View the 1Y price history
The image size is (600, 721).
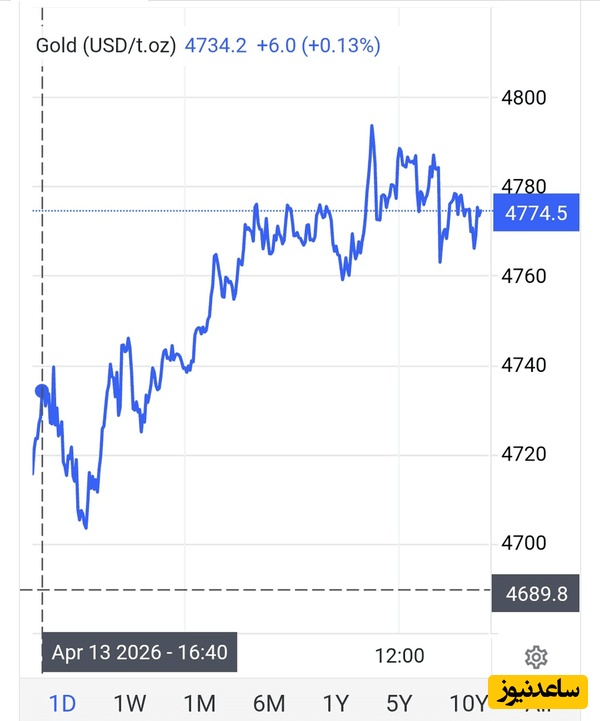[x=335, y=702]
